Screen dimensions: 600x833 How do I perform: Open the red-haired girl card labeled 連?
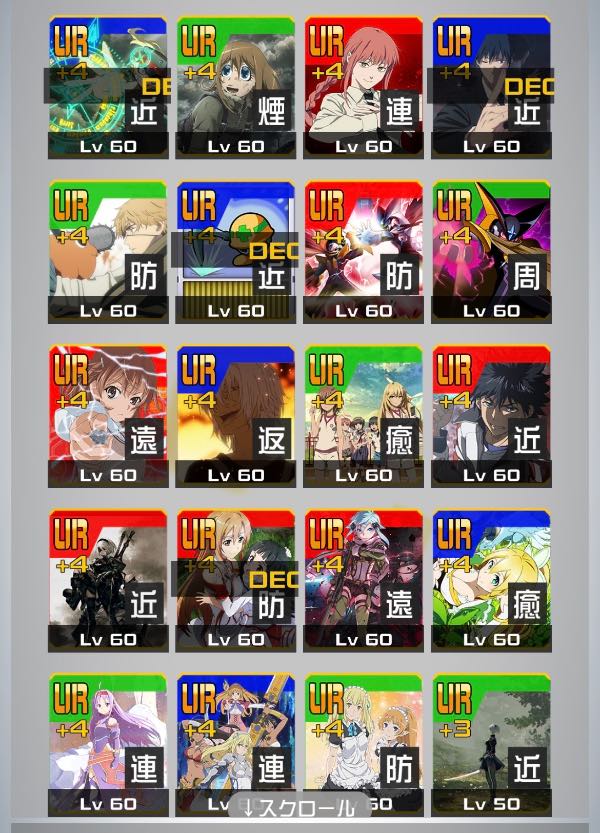pyautogui.click(x=363, y=87)
